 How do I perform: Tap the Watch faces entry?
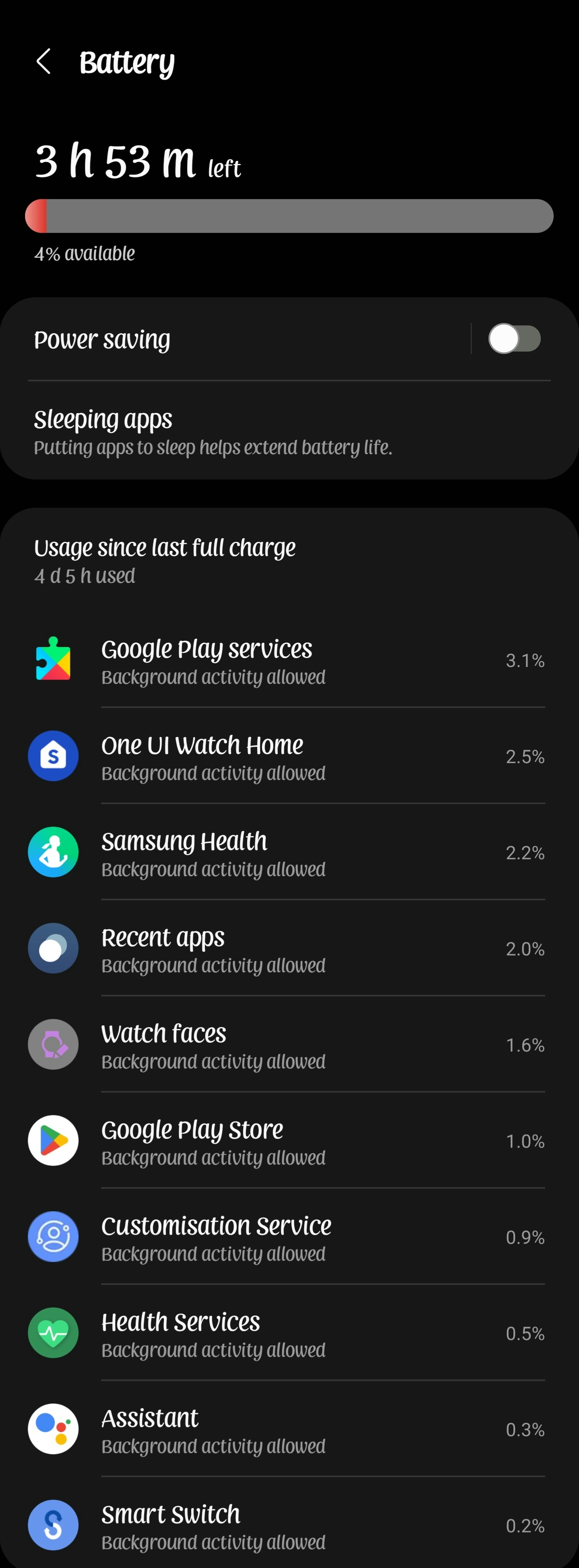(x=289, y=1045)
